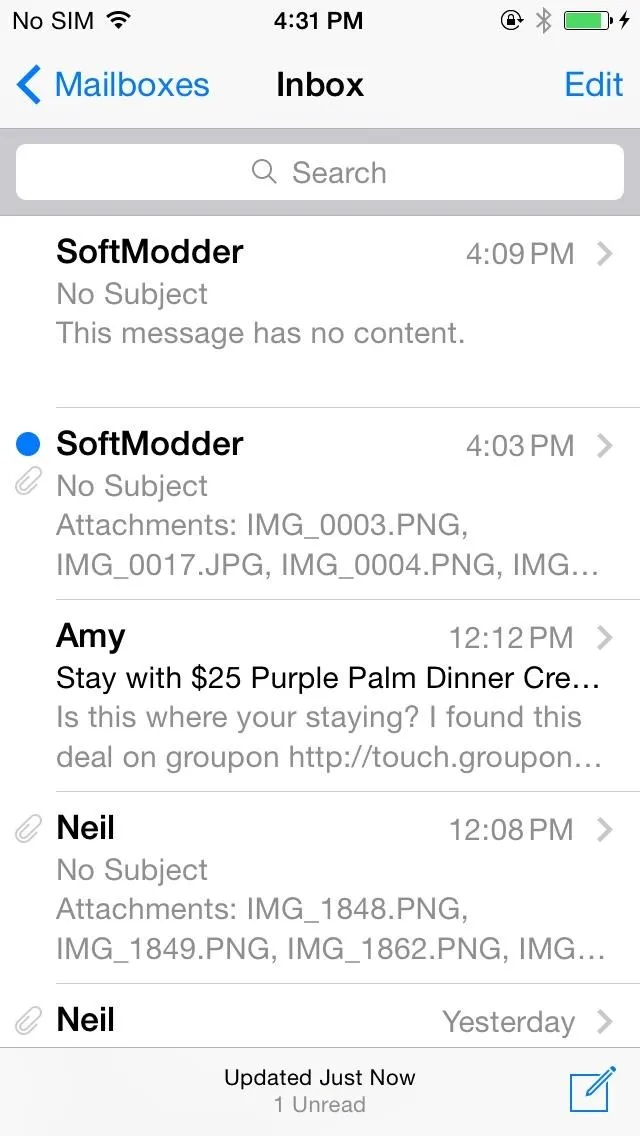Open Amy's Purple Palm Dinner email
Viewport: 640px width, 1136px height.
coord(320,696)
